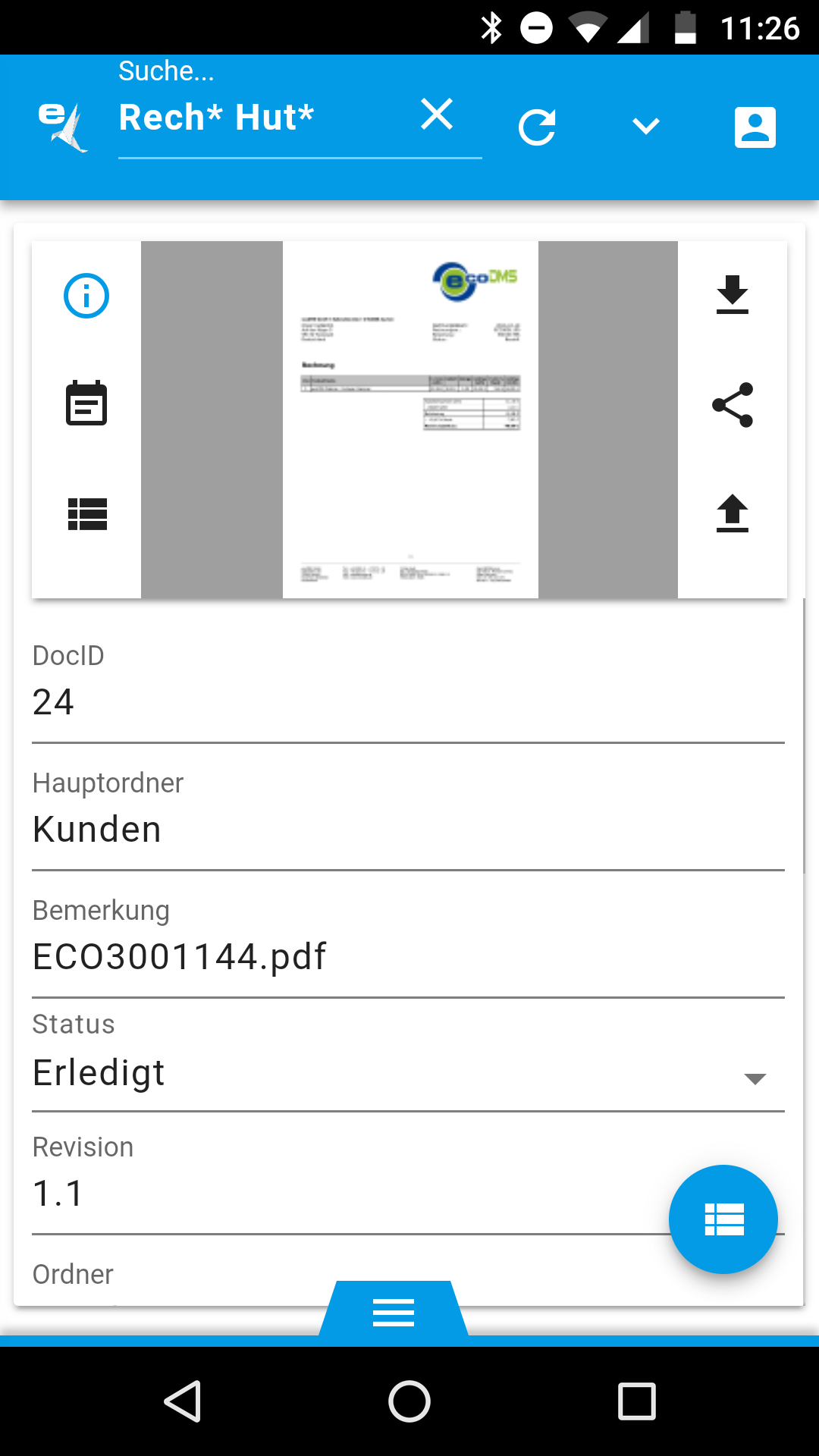Open the list view icon beside preview
The image size is (819, 1456).
coord(86,514)
